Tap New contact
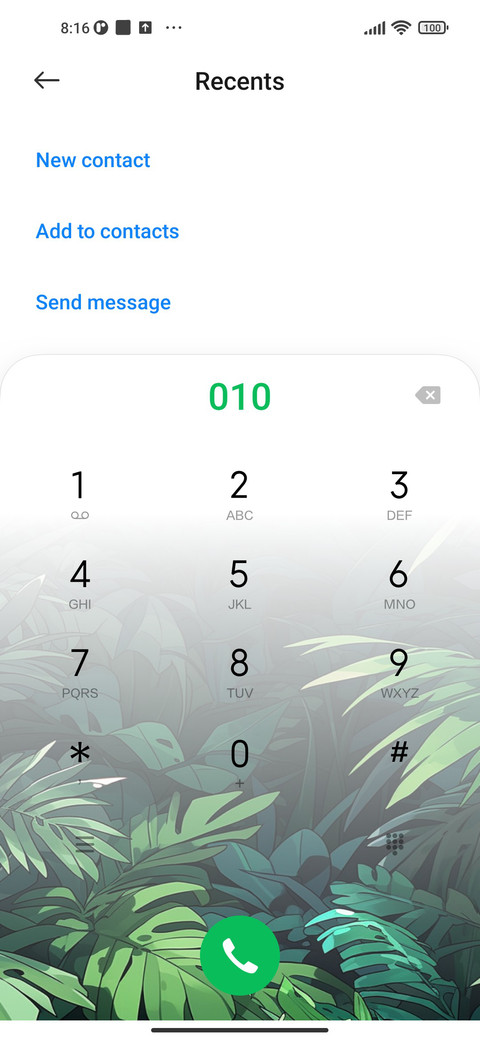The width and height of the screenshot is (480, 1040). coord(93,160)
